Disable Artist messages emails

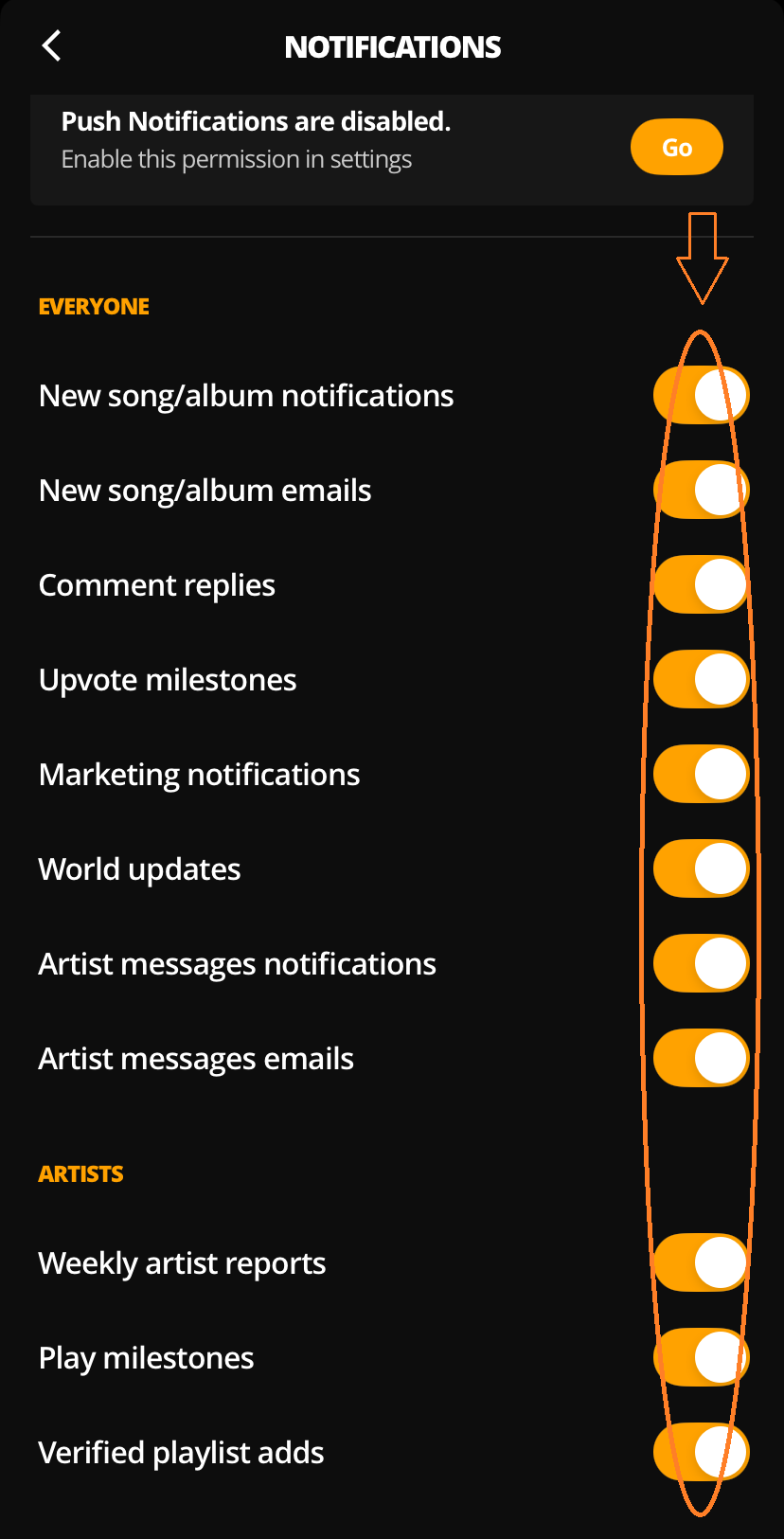[x=701, y=1058]
